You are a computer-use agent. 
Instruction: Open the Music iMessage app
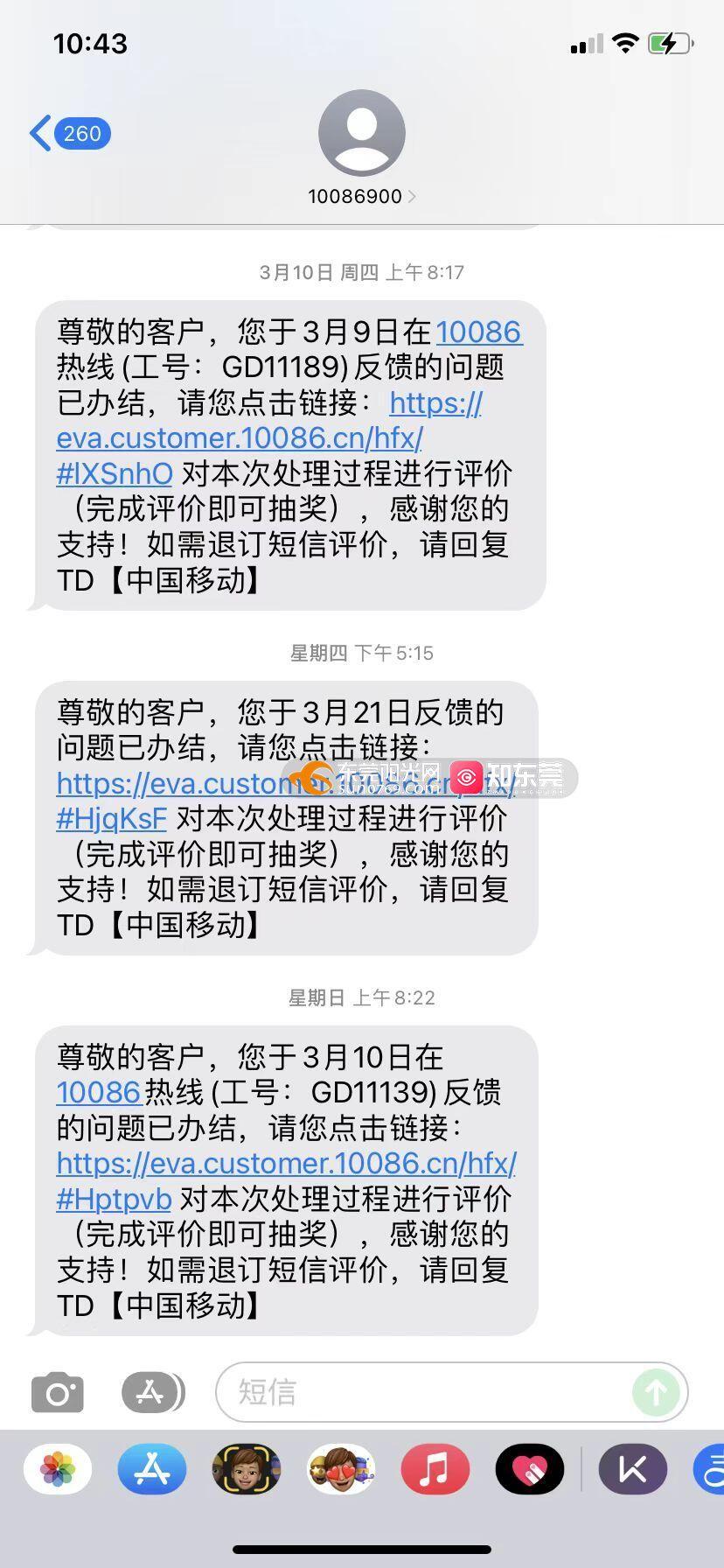click(x=435, y=1469)
